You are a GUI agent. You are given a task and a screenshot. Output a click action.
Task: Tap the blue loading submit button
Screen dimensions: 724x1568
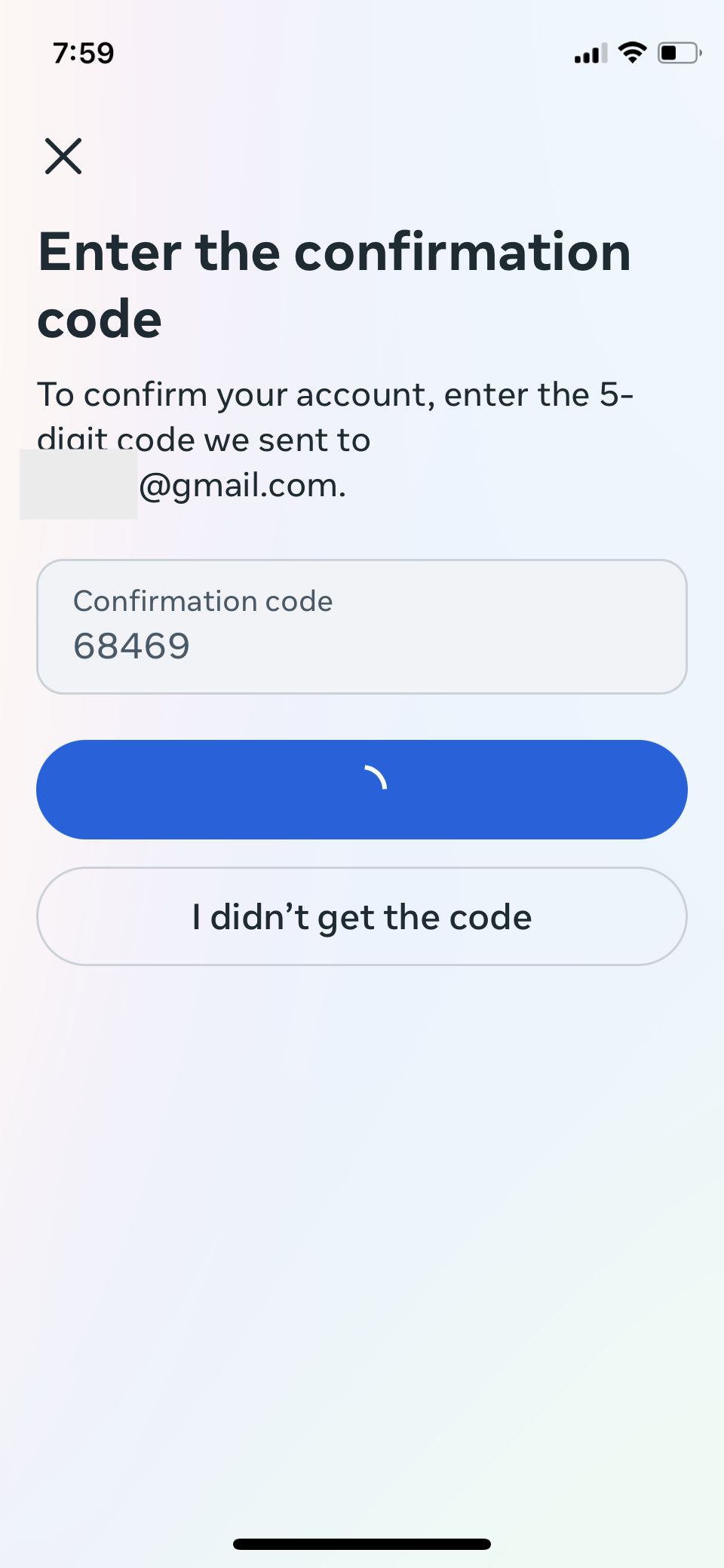point(362,790)
